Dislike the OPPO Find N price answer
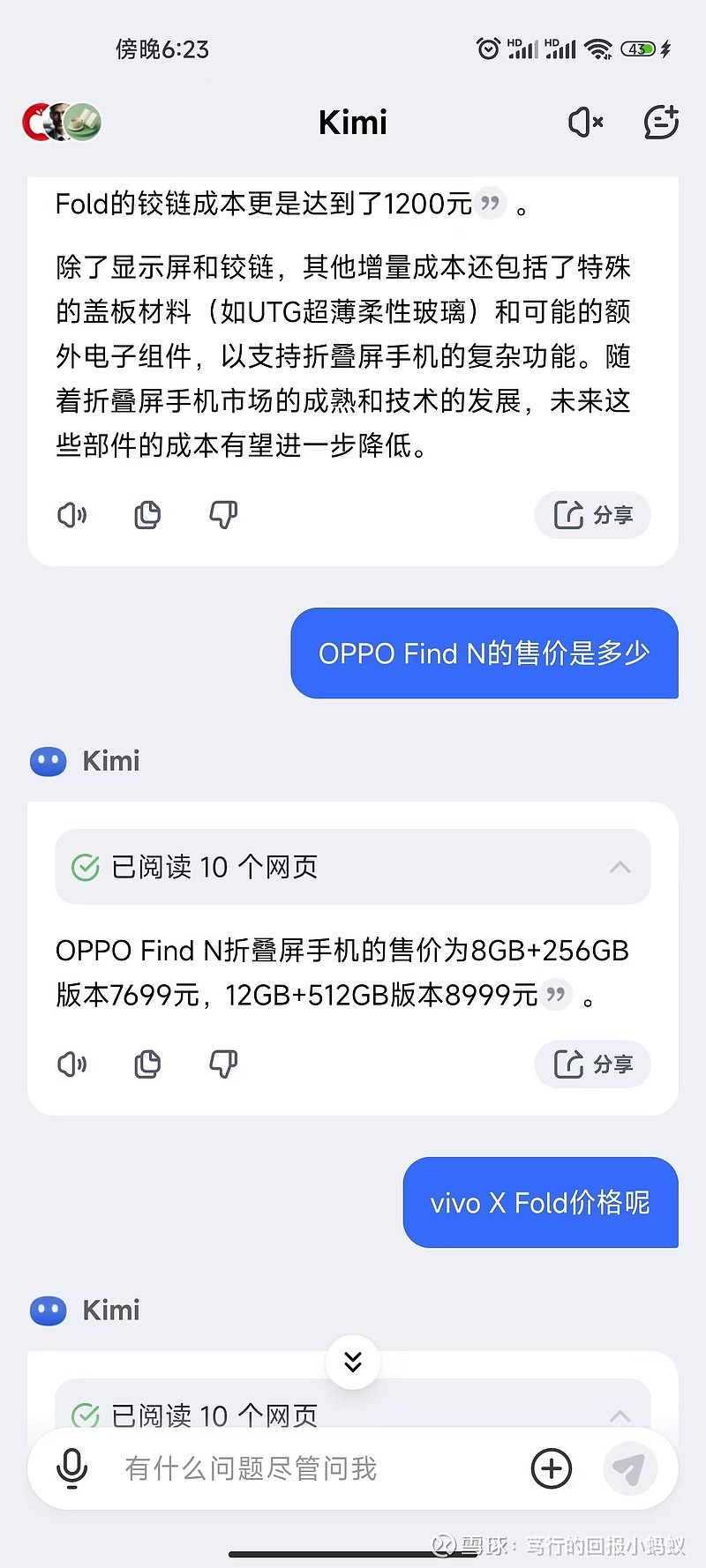 [x=222, y=1064]
